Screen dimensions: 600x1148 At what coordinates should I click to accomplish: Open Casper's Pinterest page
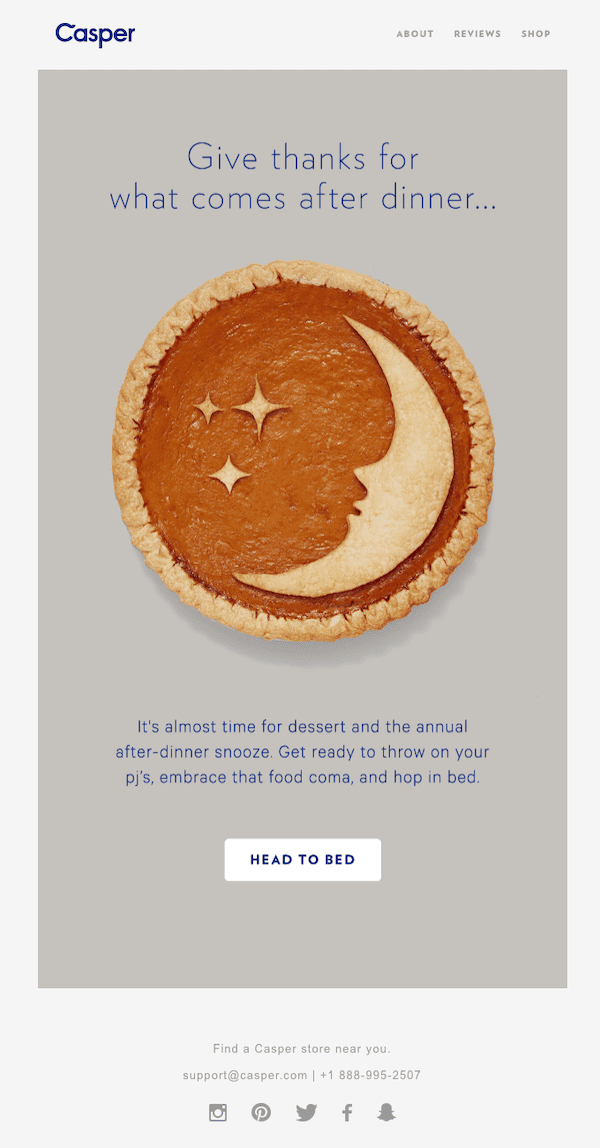[261, 1112]
